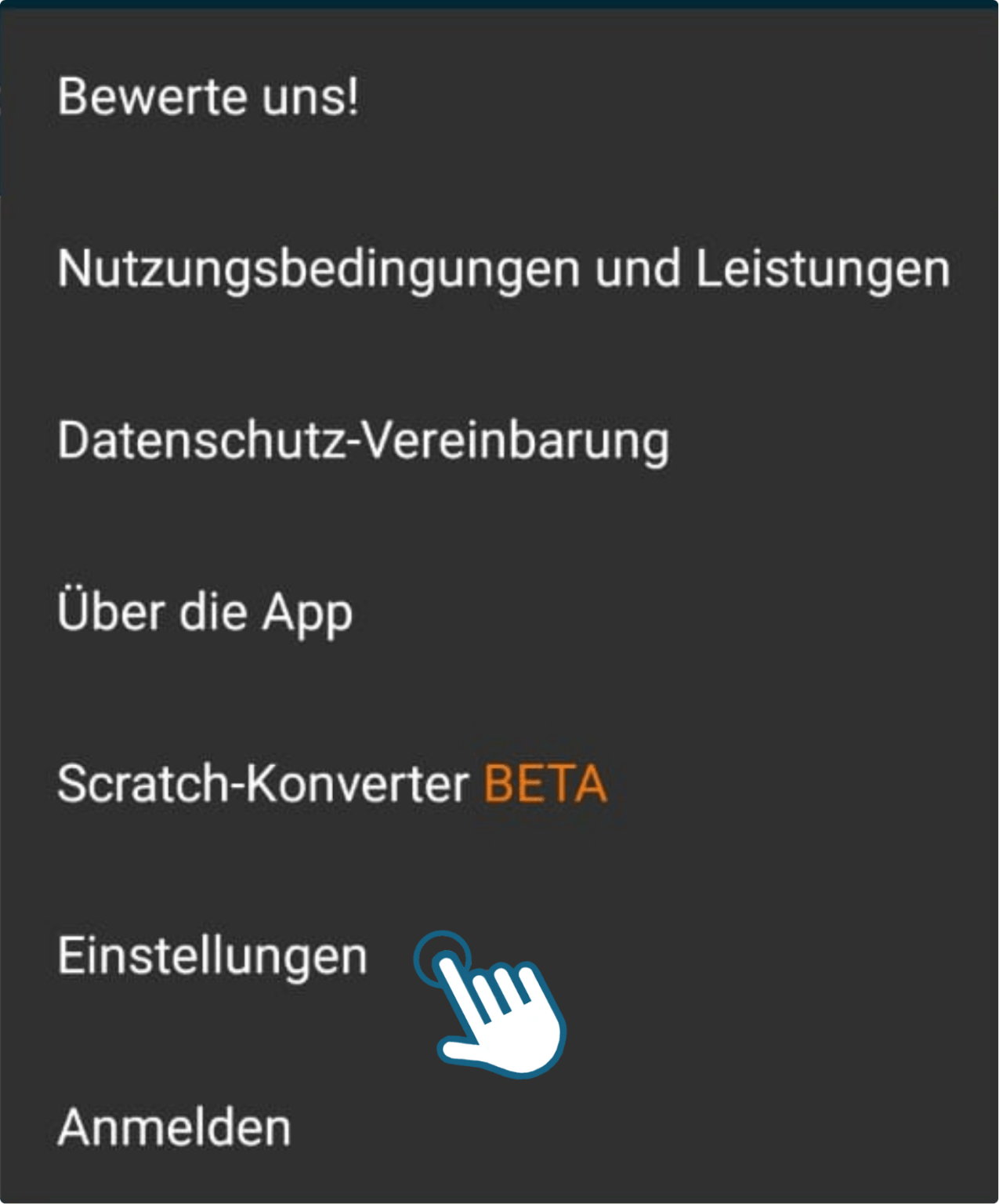
Task: Tap Anmelden to sign in
Action: [x=174, y=1127]
